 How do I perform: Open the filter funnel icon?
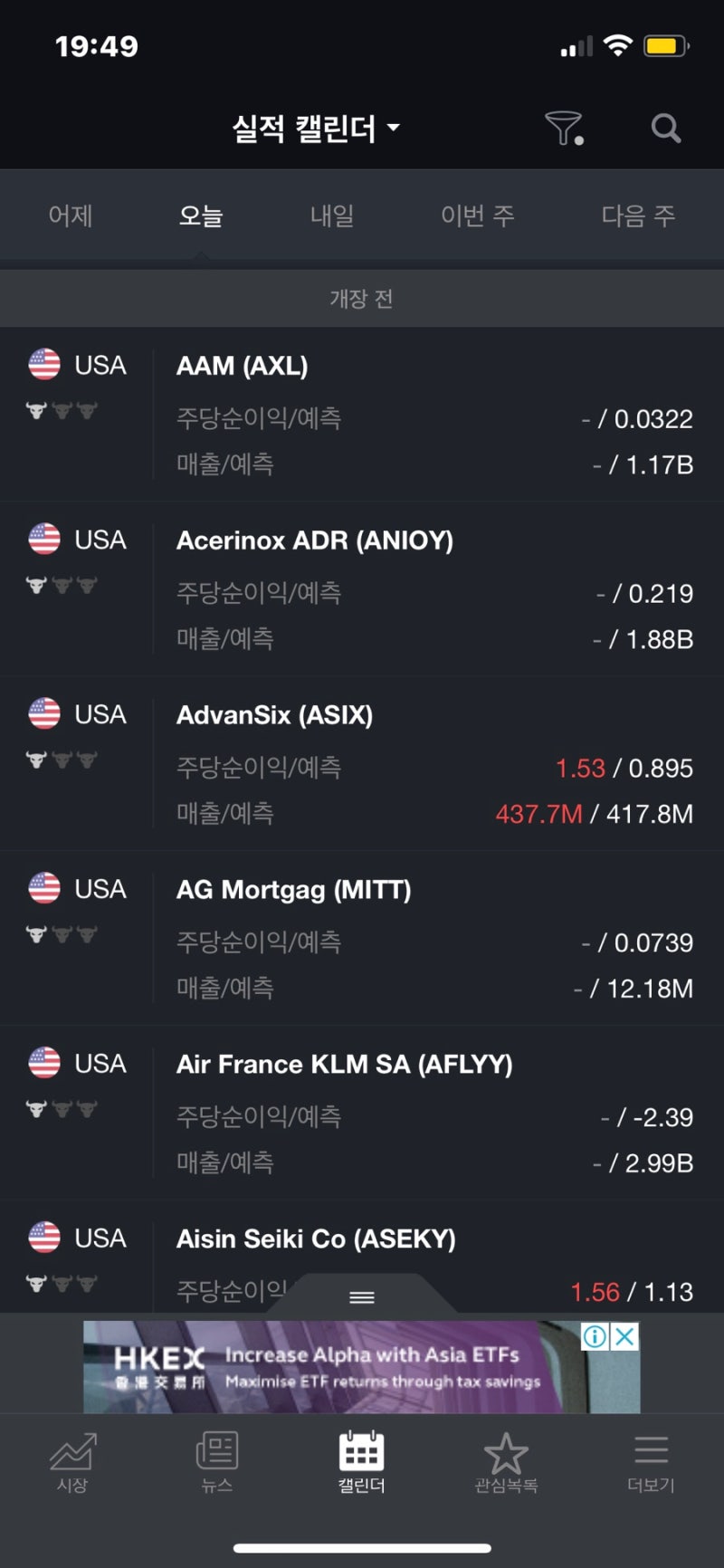pos(564,129)
